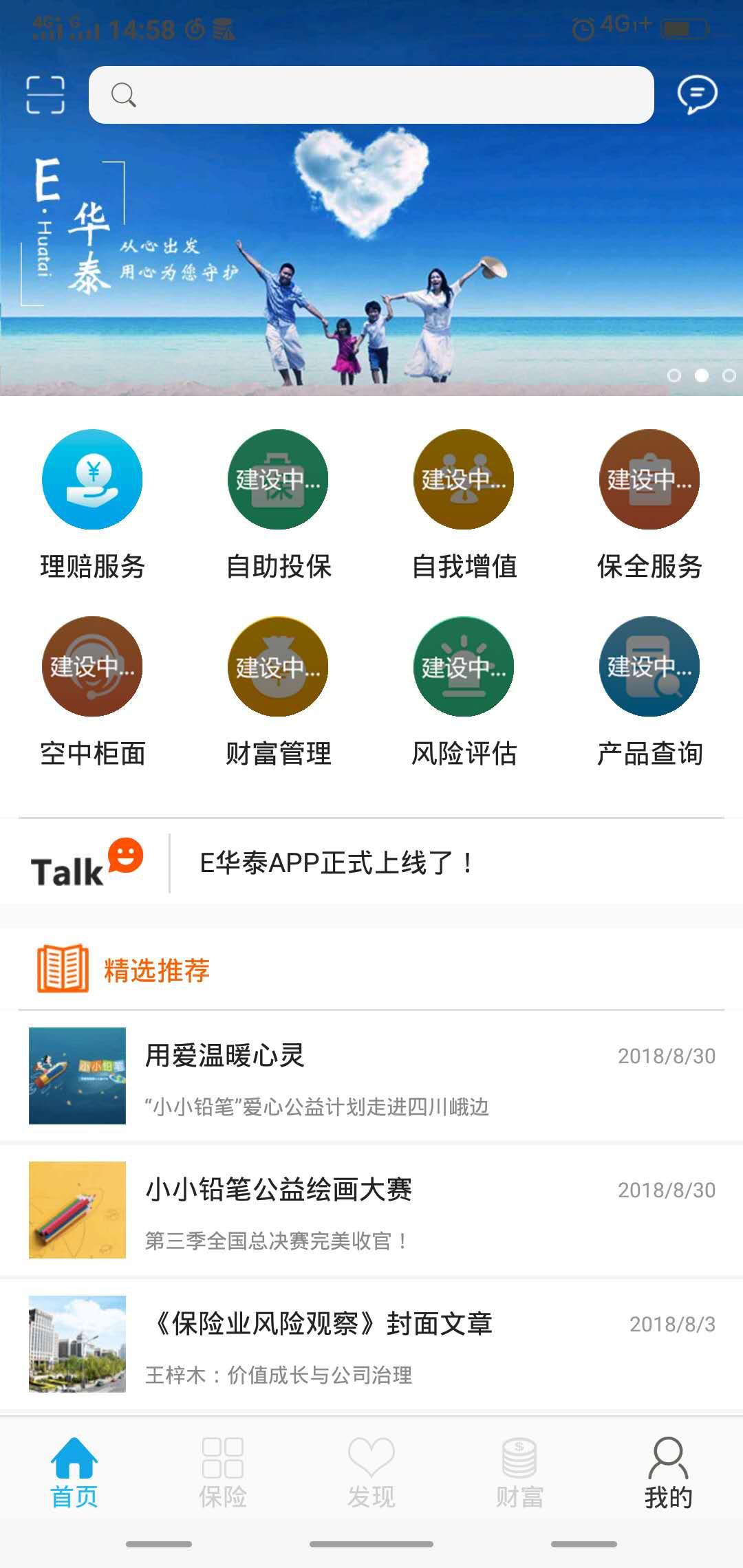
Task: Open 《保险业风险观察》封面文章
Action: coord(371,1344)
